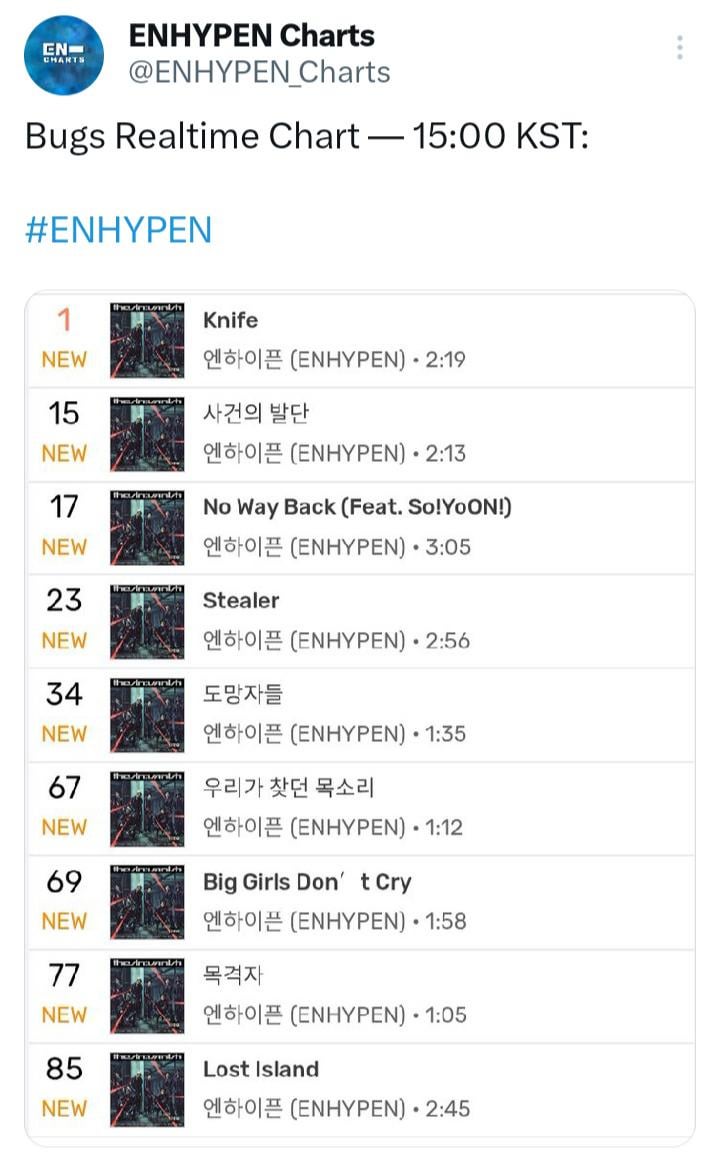Viewport: 720px width, 1152px height.
Task: Click the rank number 1 marker
Action: 63,322
